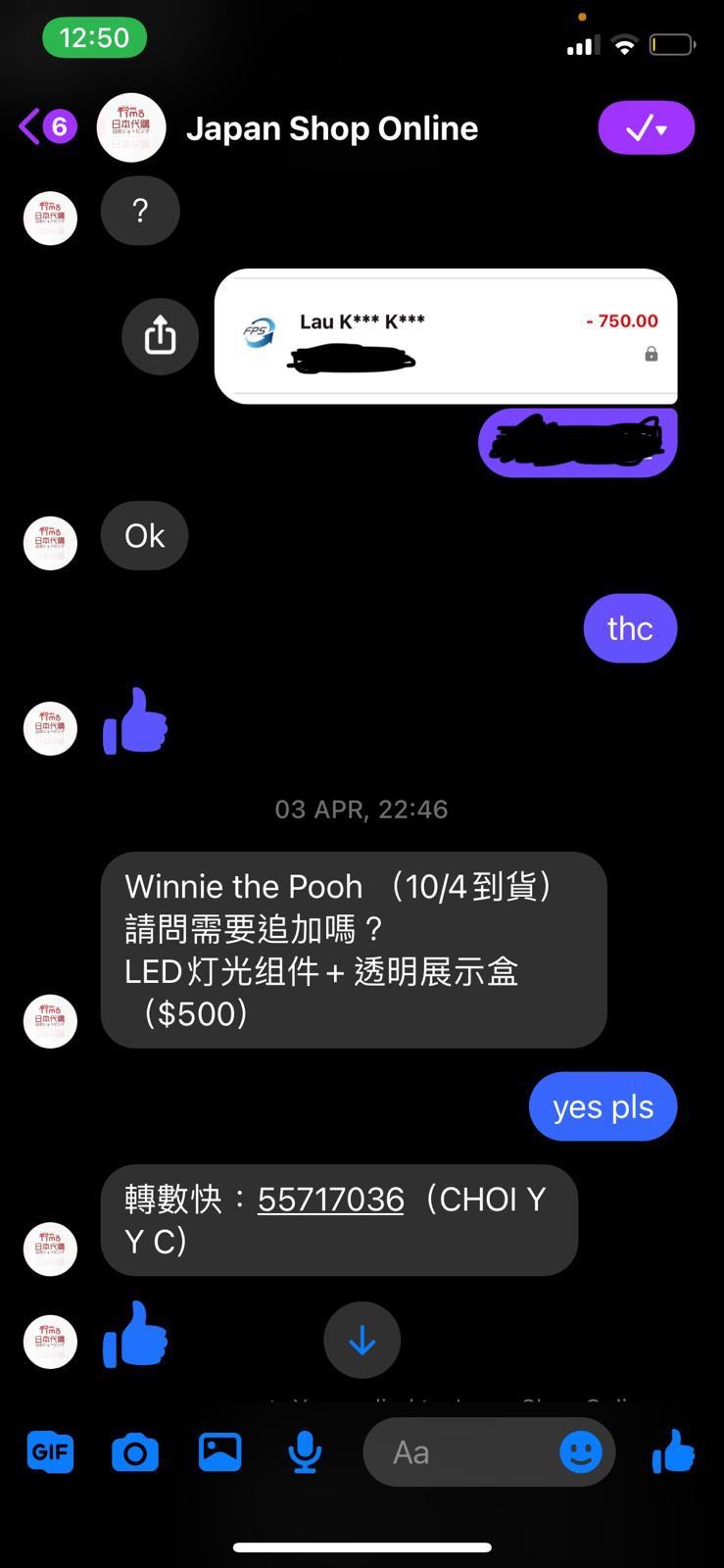Viewport: 724px width, 1568px height.
Task: Open the GIF picker
Action: pyautogui.click(x=50, y=1451)
